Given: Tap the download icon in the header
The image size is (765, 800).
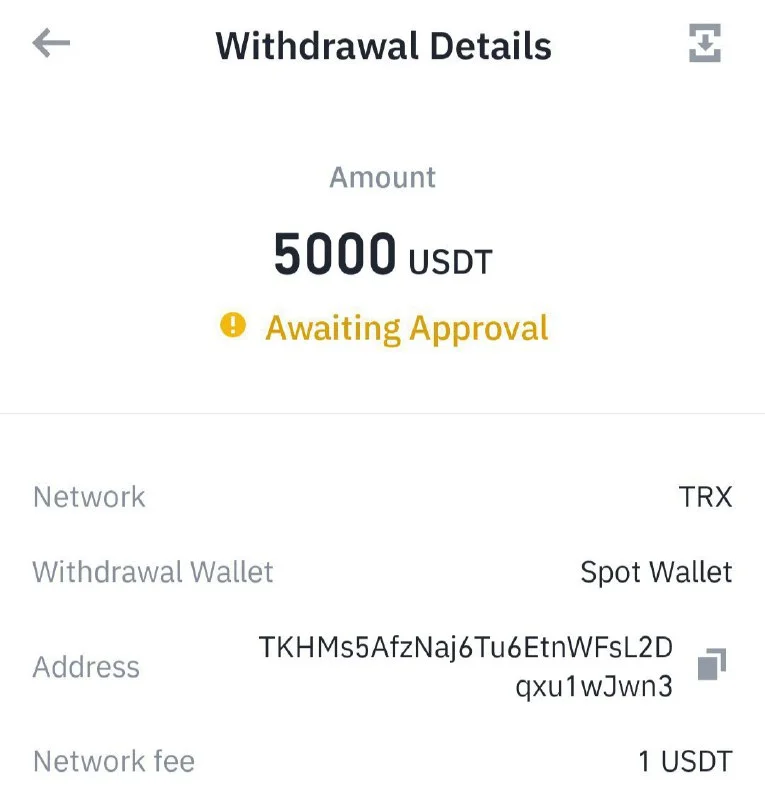Looking at the screenshot, I should point(705,44).
